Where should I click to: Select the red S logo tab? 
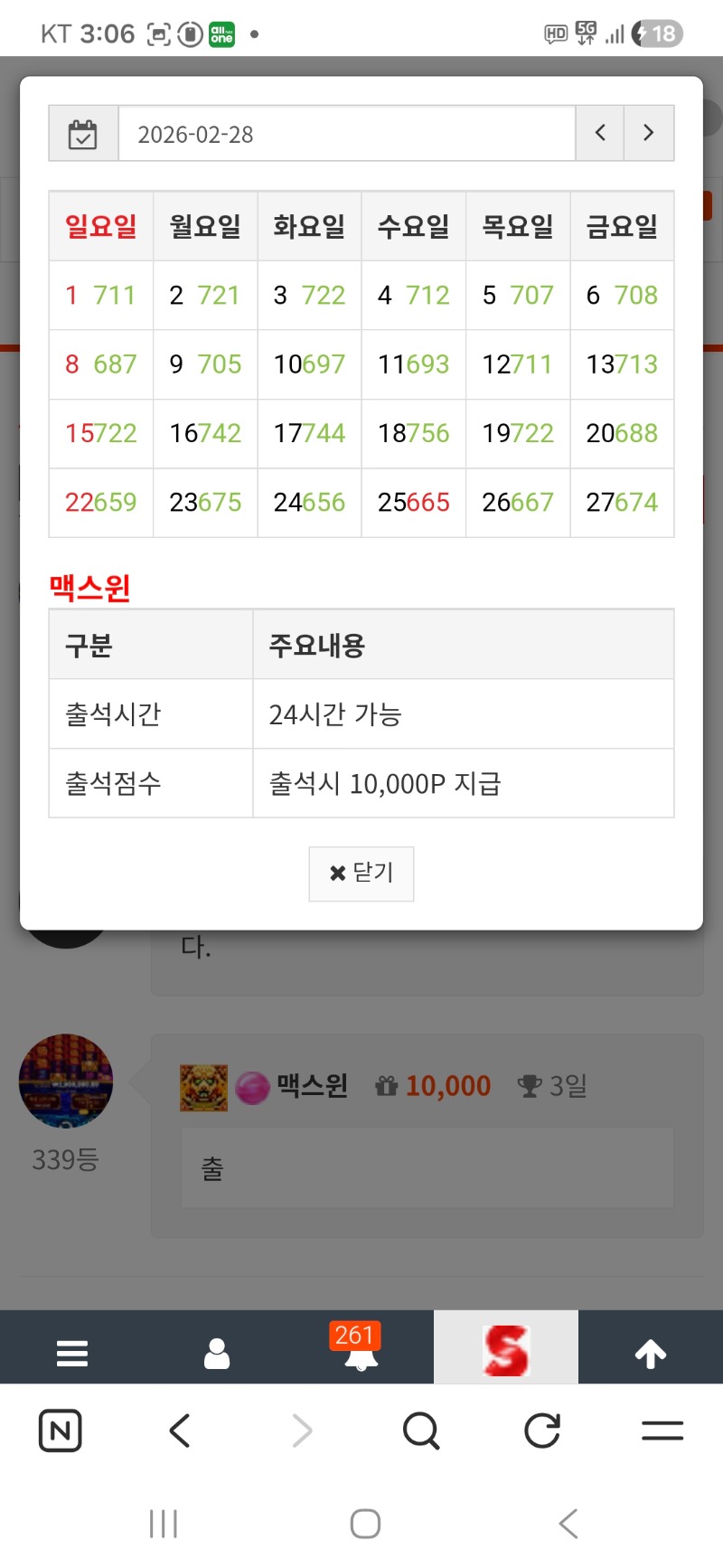(506, 1351)
